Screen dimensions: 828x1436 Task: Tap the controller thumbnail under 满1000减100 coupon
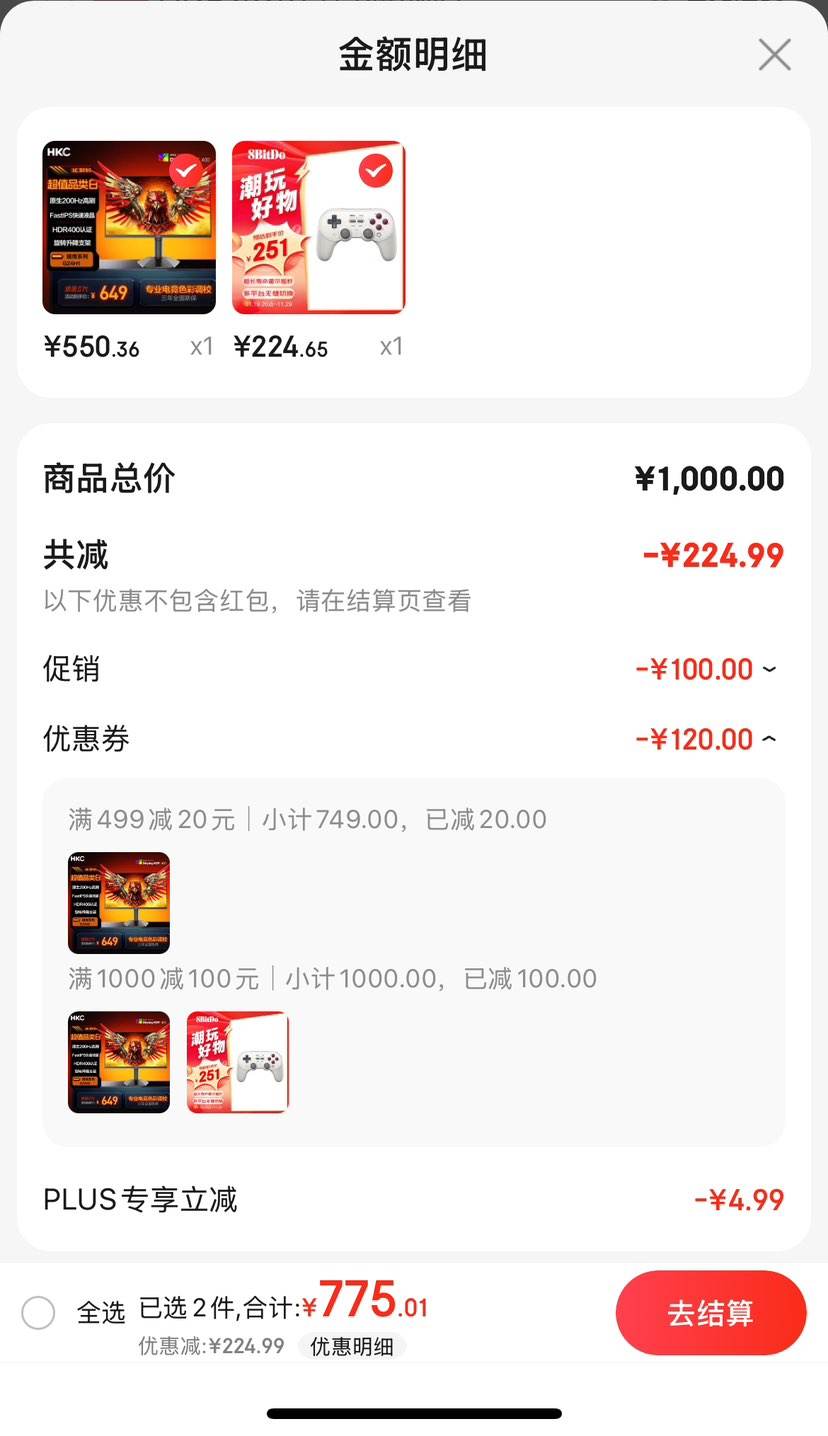[x=237, y=1062]
